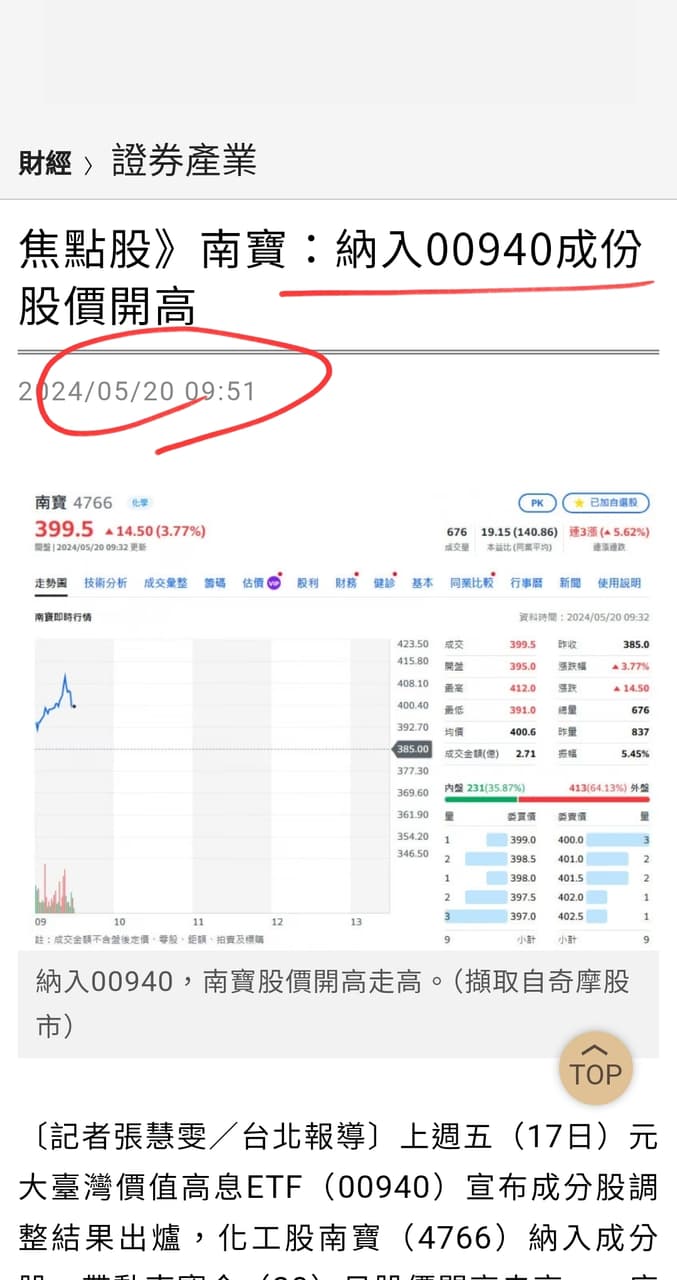Go to the 證券產業 category
677x1280 pixels.
point(184,161)
